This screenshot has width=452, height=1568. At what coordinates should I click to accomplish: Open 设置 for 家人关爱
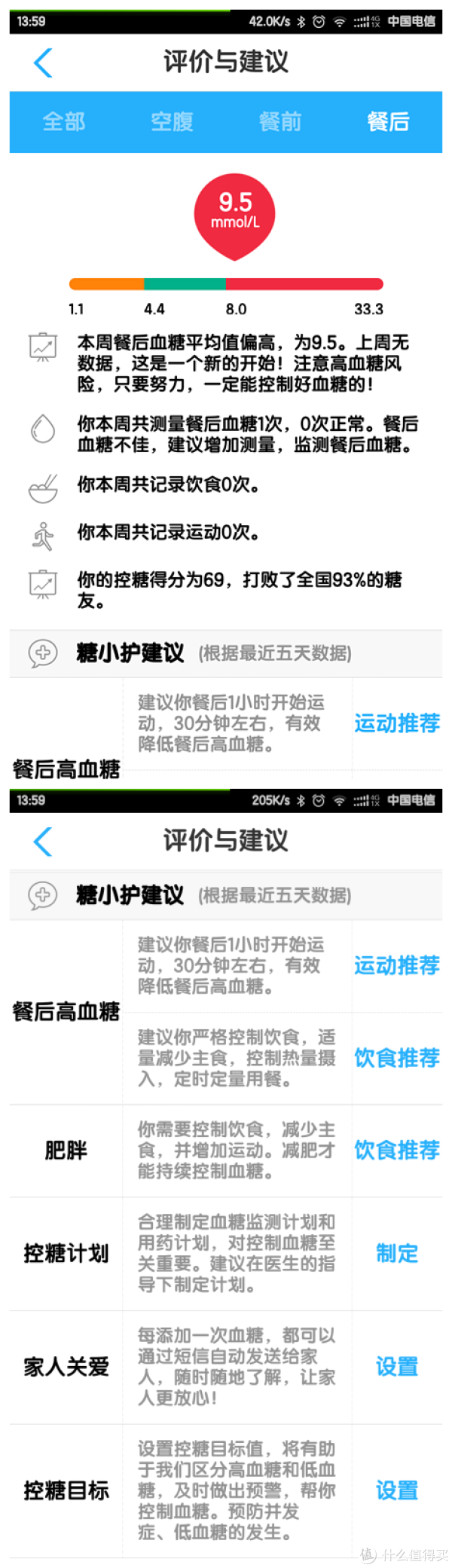coord(397,1366)
